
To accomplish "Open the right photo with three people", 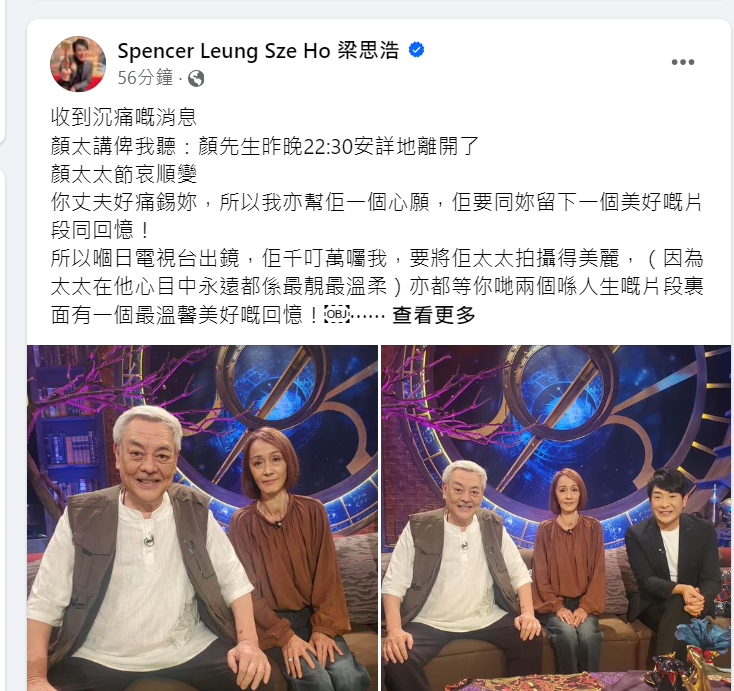I will 556,517.
